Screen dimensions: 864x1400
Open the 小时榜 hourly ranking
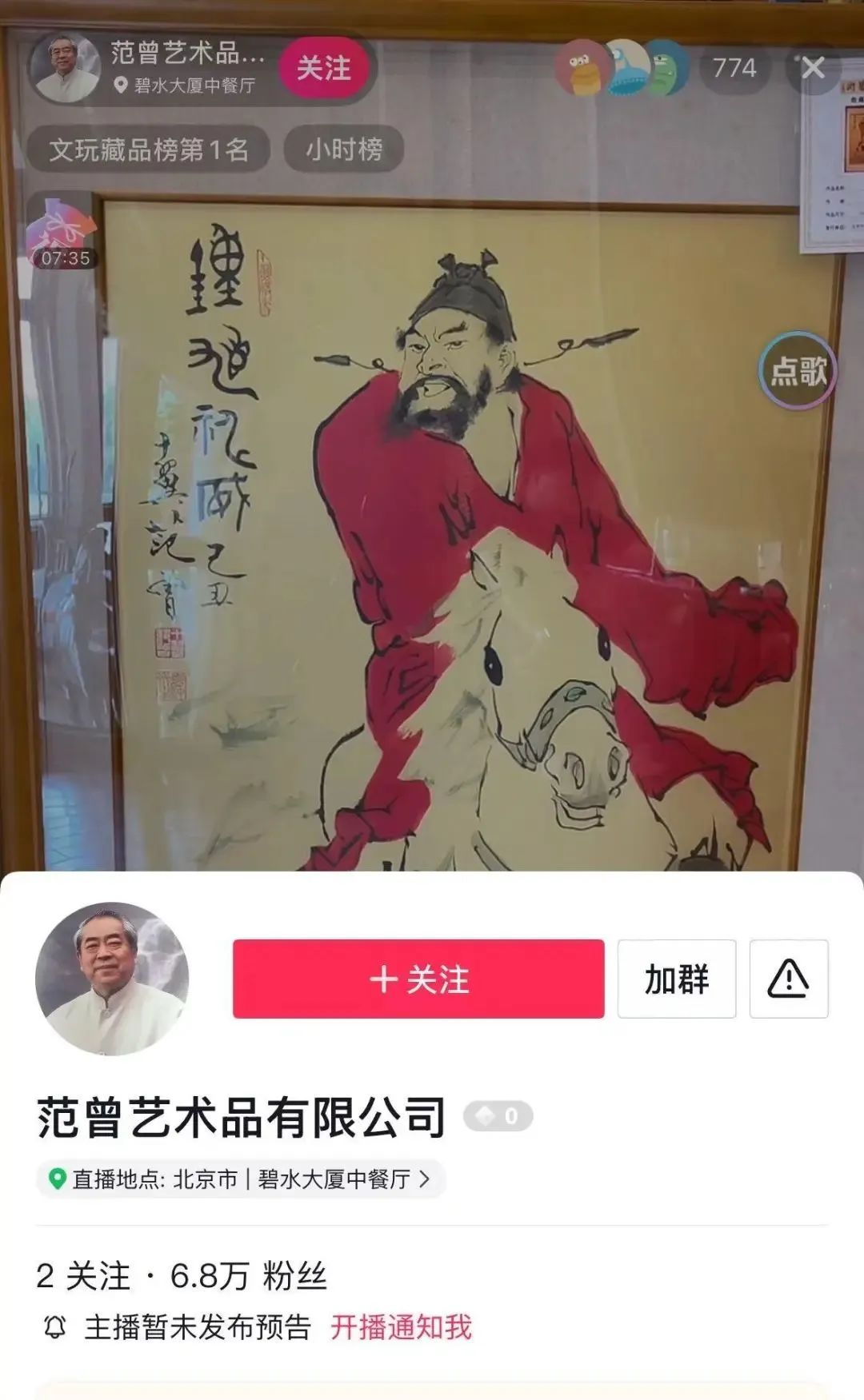344,150
